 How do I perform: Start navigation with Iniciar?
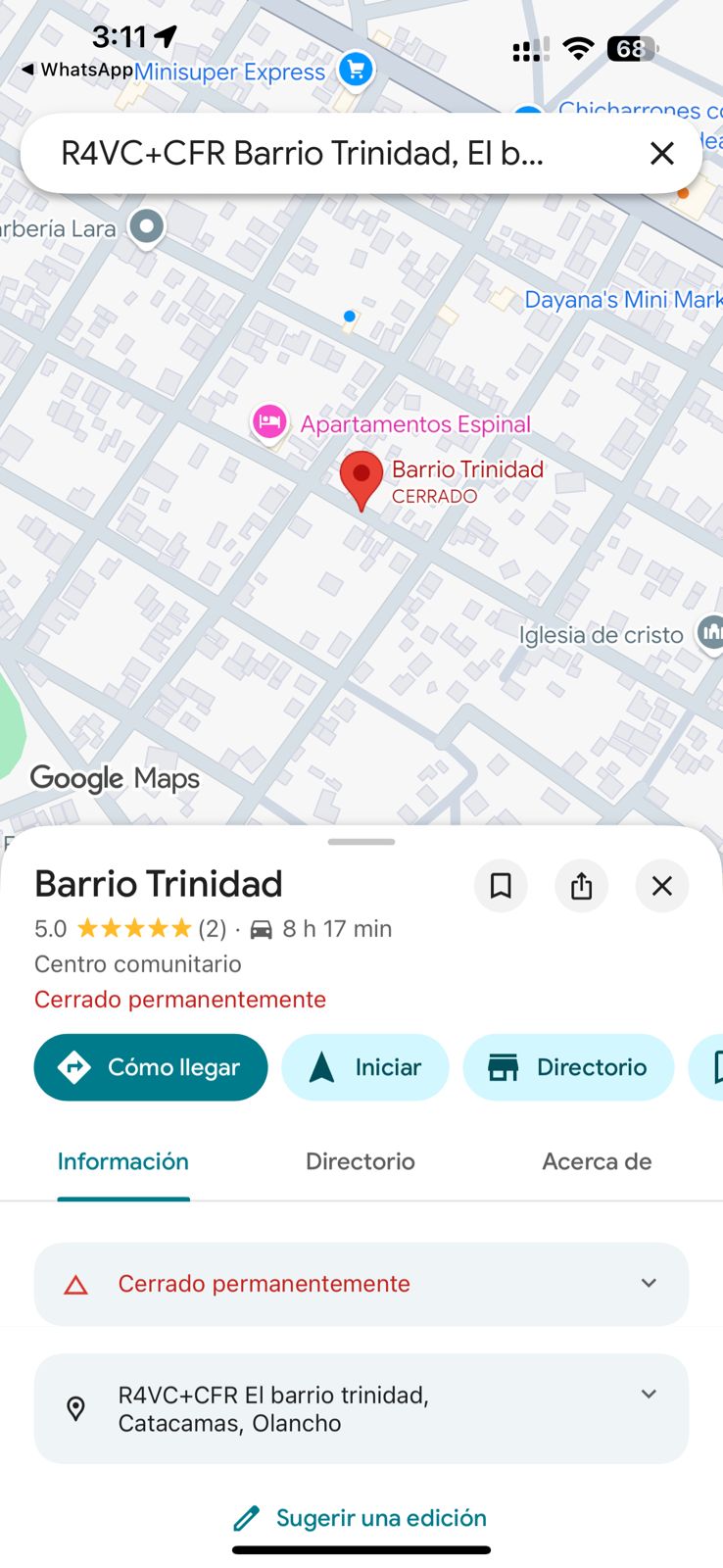pyautogui.click(x=365, y=1067)
